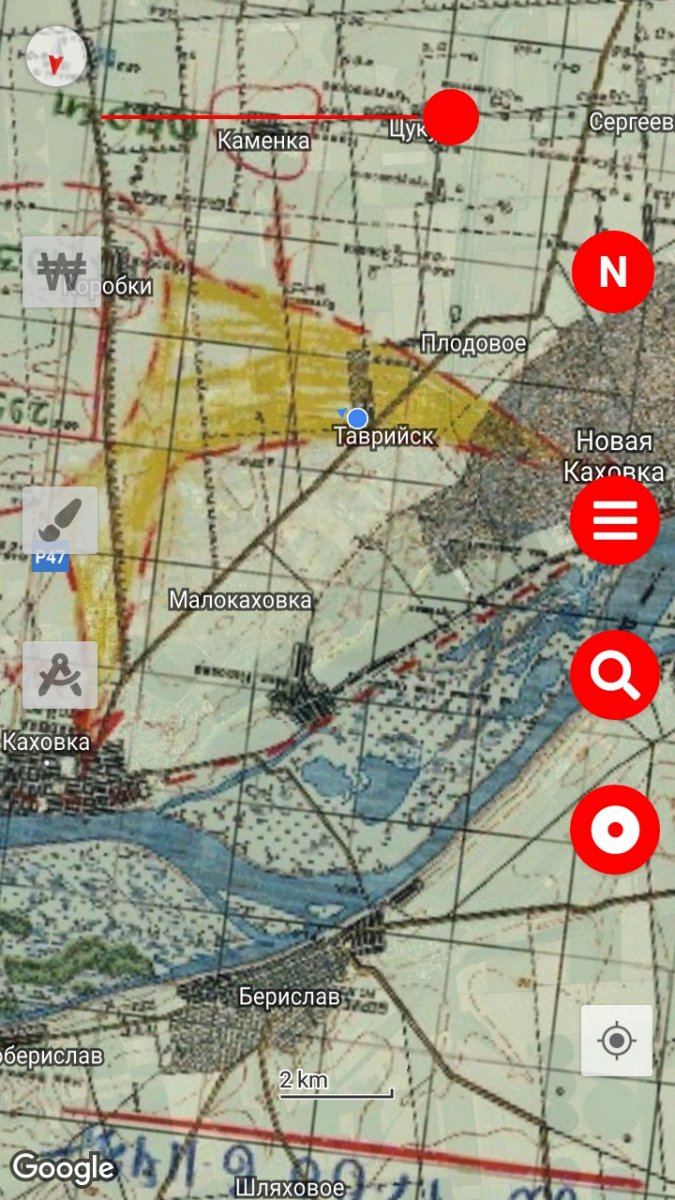Tap the red slider handle on the line
This screenshot has height=1200, width=675.
(450, 117)
